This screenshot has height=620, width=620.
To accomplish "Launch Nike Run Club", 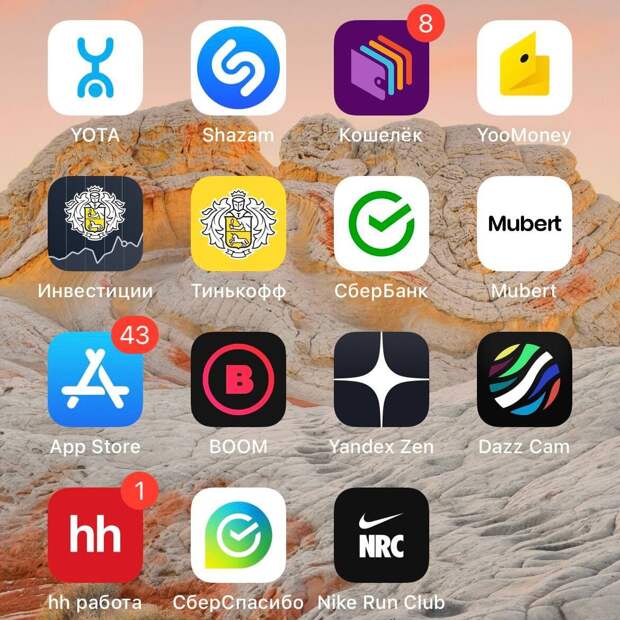I will (x=381, y=536).
